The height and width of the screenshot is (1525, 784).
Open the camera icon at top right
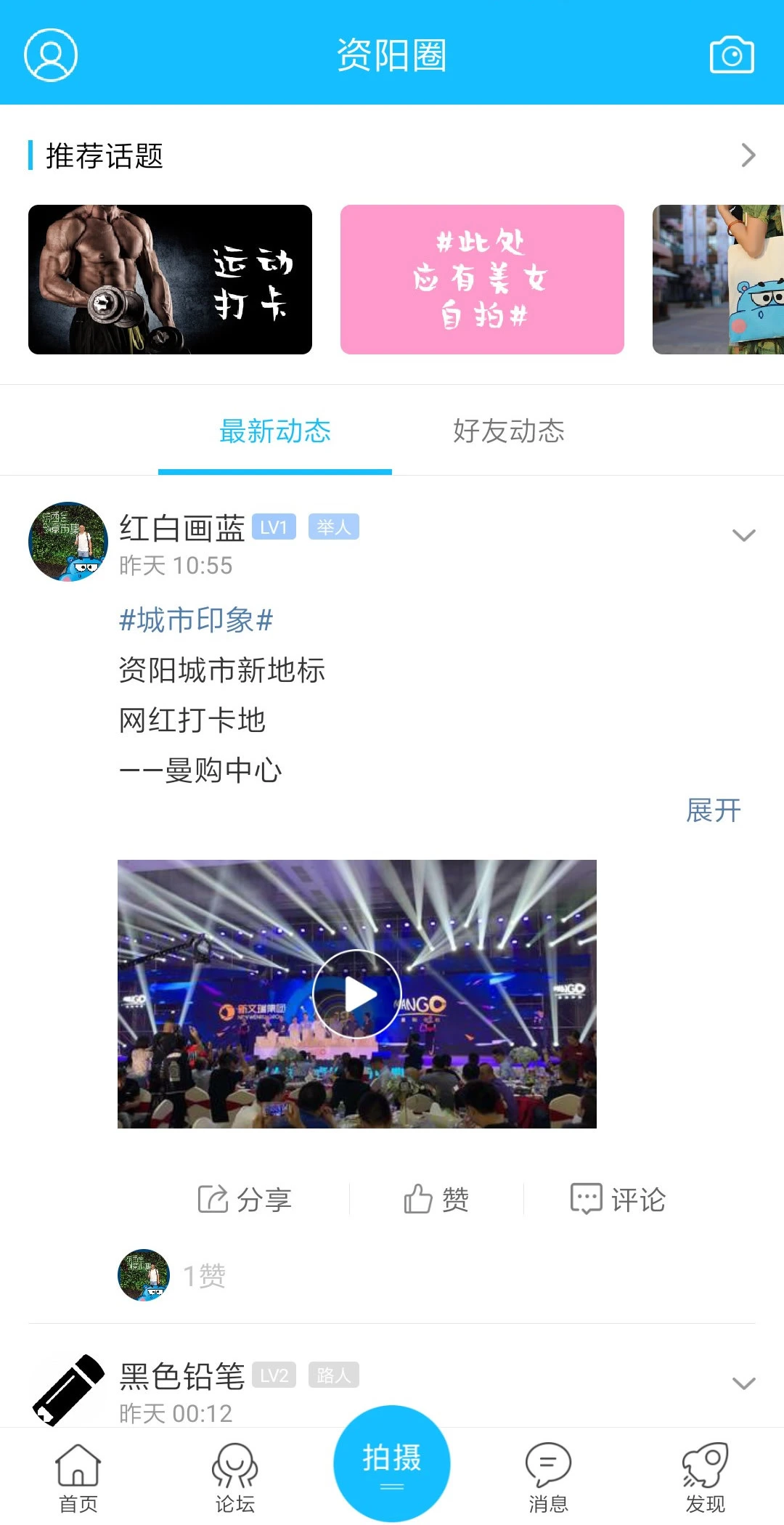click(731, 55)
